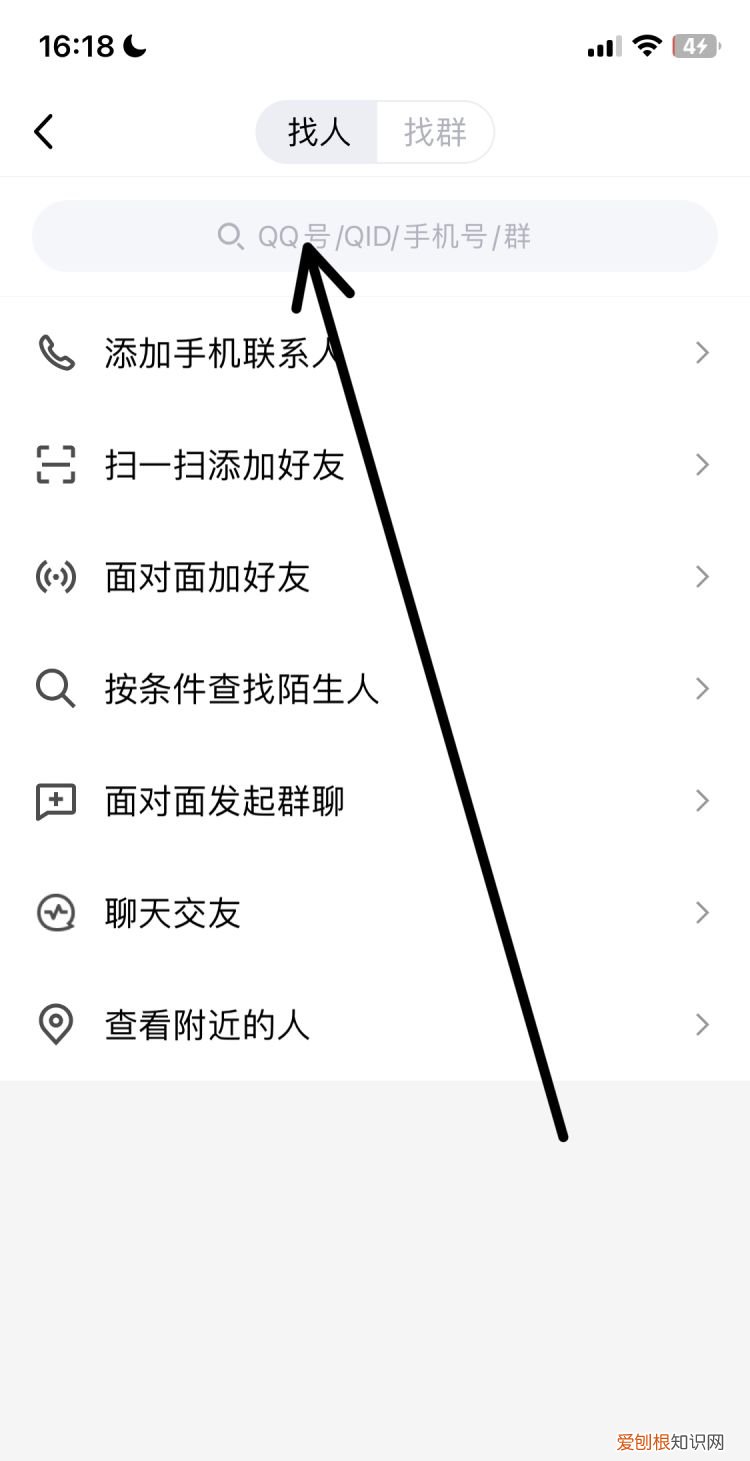Expand the 扫一扫添加好友 row chevron
The image size is (750, 1461).
click(x=701, y=464)
